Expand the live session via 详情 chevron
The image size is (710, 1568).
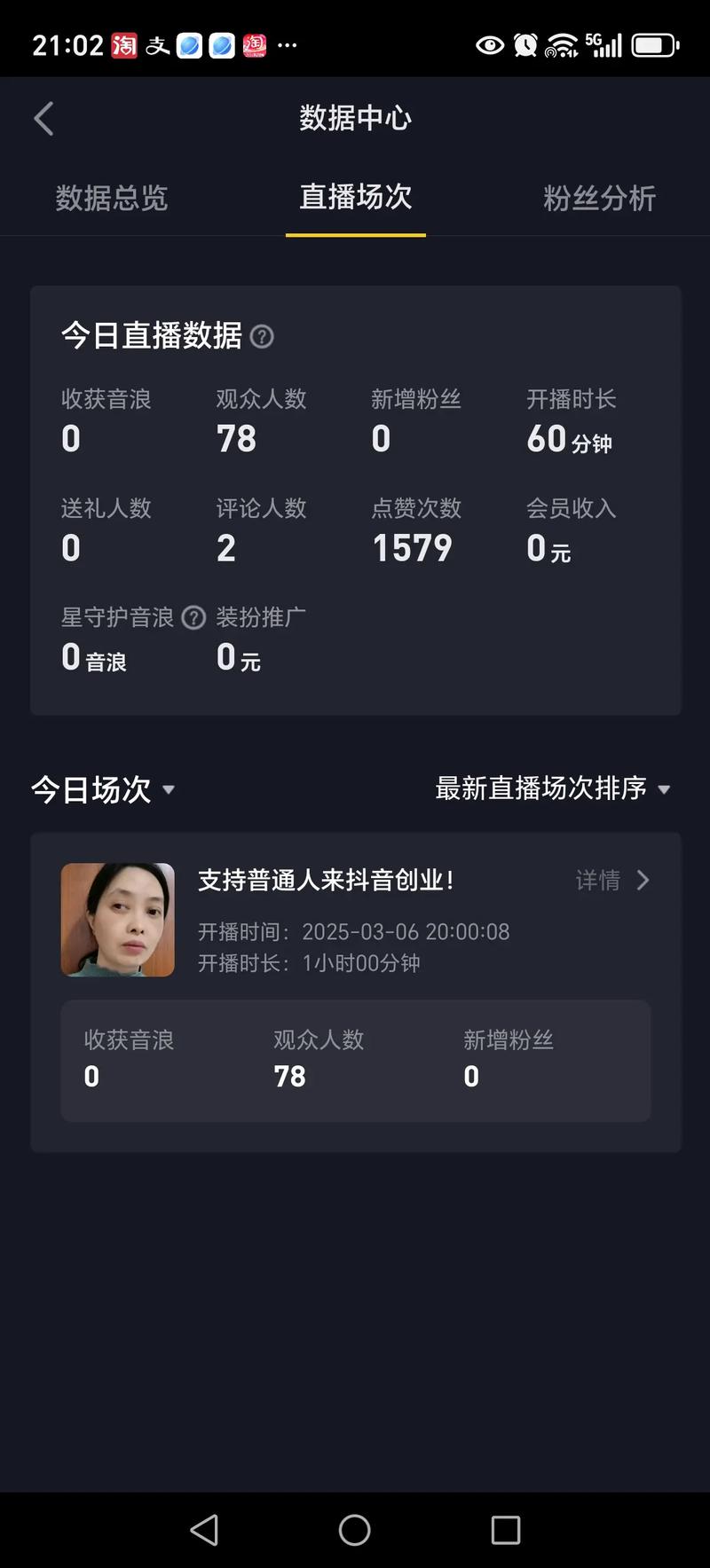[x=643, y=880]
